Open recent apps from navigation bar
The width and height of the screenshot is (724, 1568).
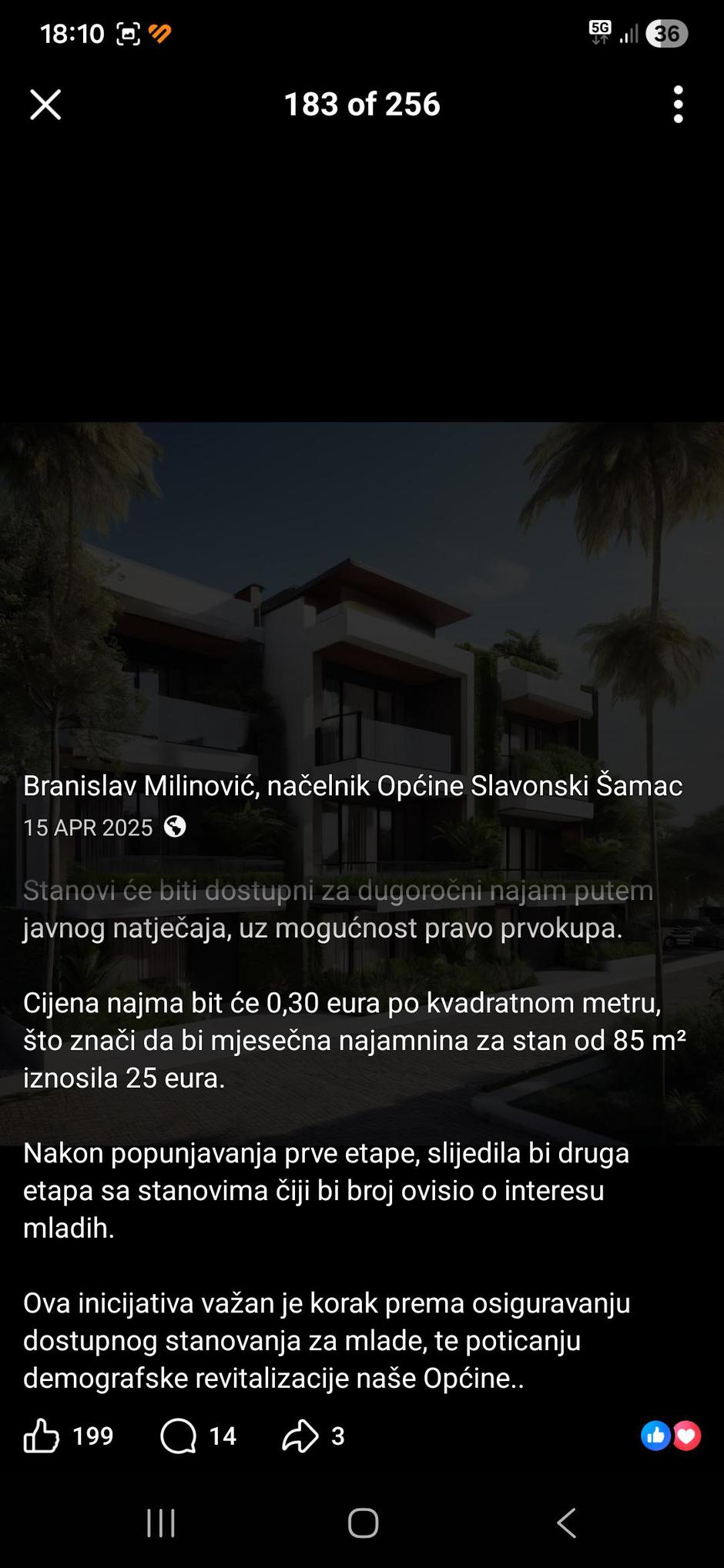(x=161, y=1523)
